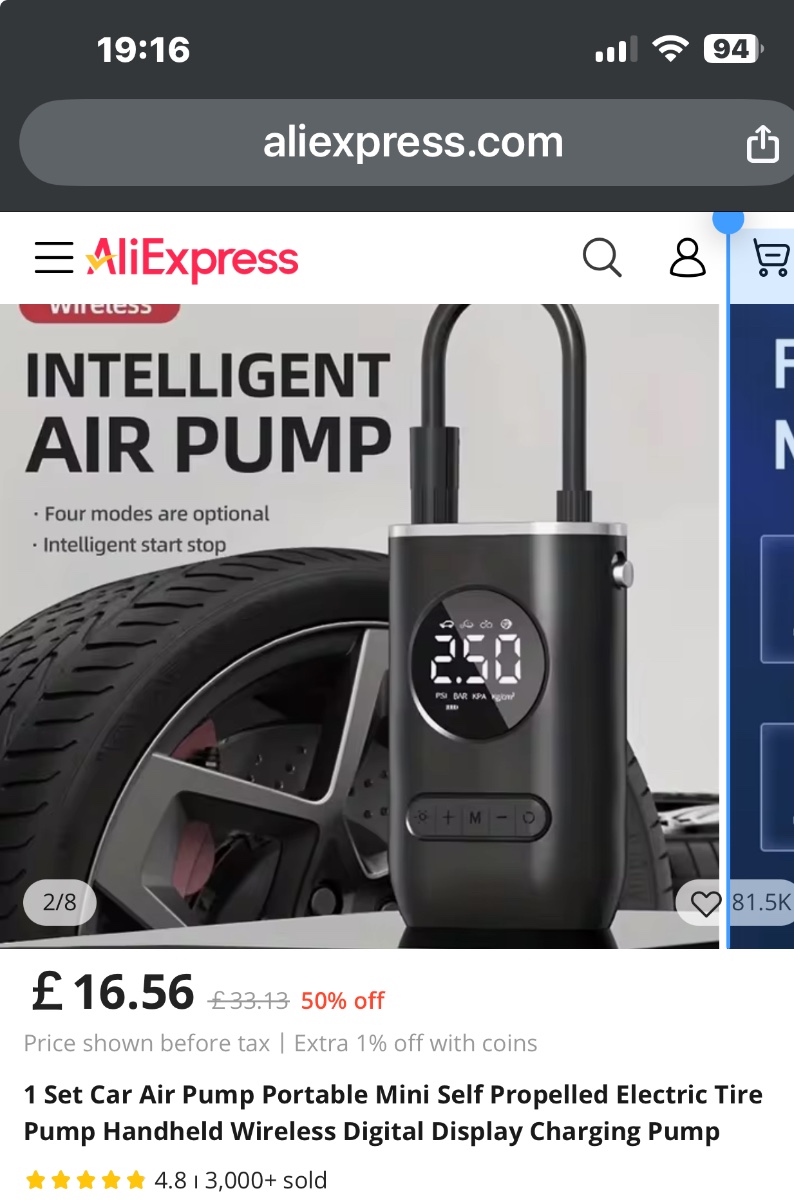Screen dimensions: 794x1200
Task: Open the search magnifier
Action: point(602,258)
